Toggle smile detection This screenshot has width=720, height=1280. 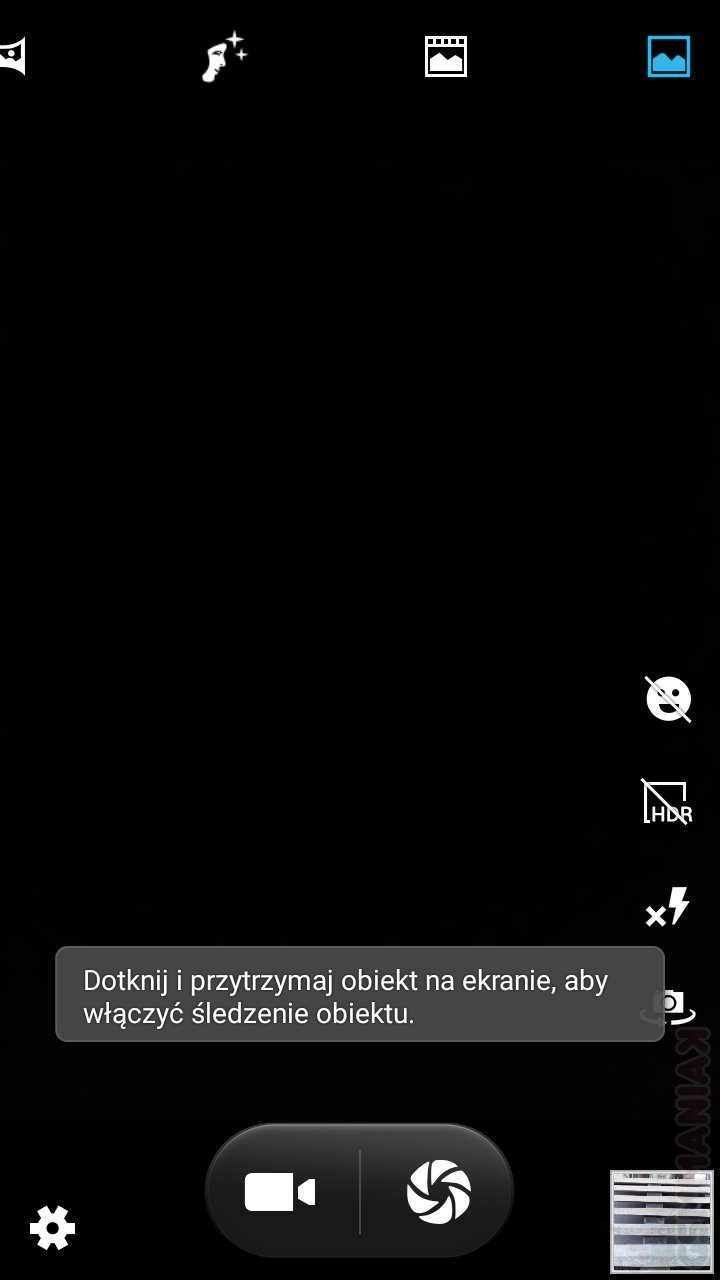click(668, 698)
